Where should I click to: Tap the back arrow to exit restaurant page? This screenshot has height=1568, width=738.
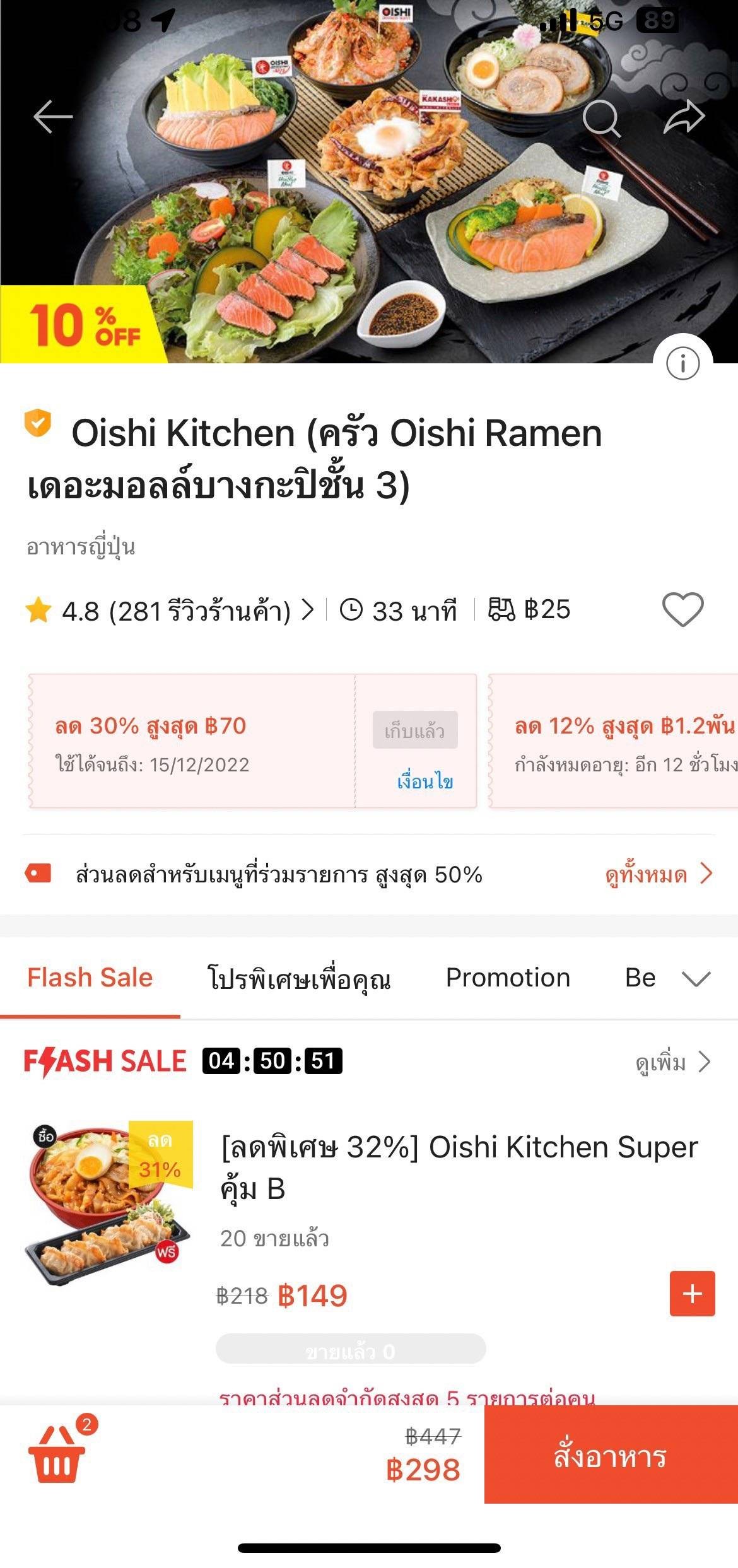click(54, 117)
